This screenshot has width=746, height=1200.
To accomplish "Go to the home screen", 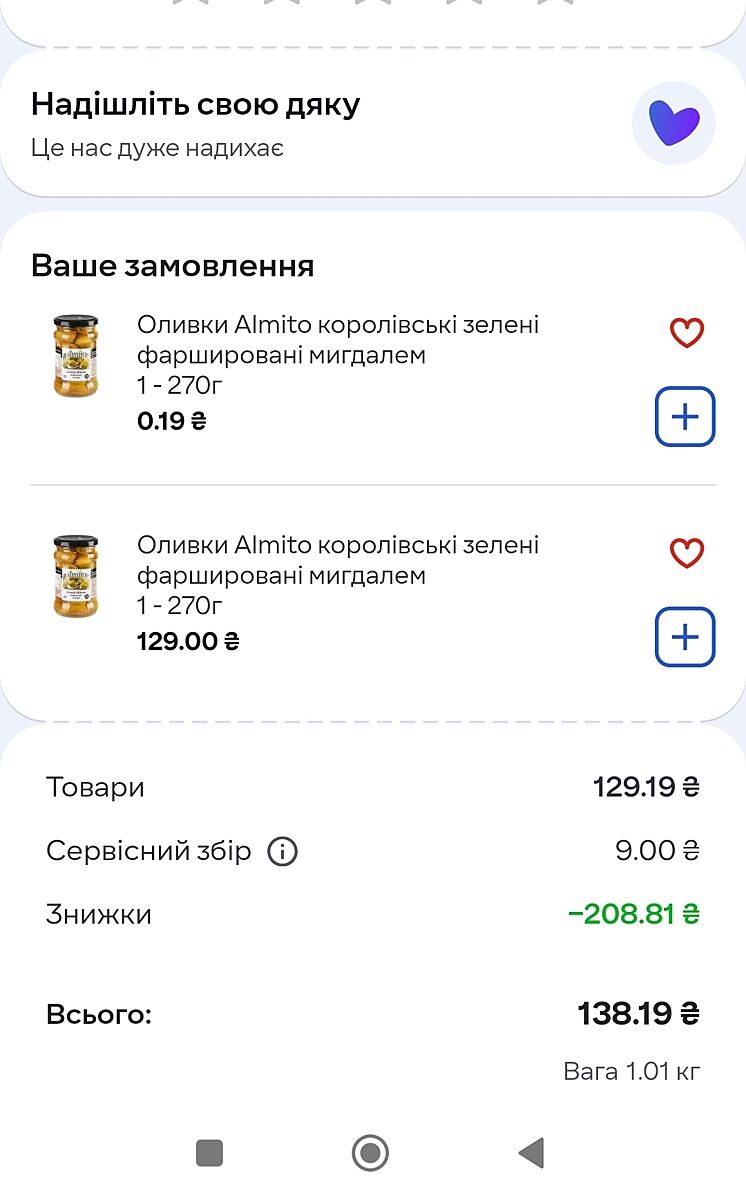I will (370, 1153).
